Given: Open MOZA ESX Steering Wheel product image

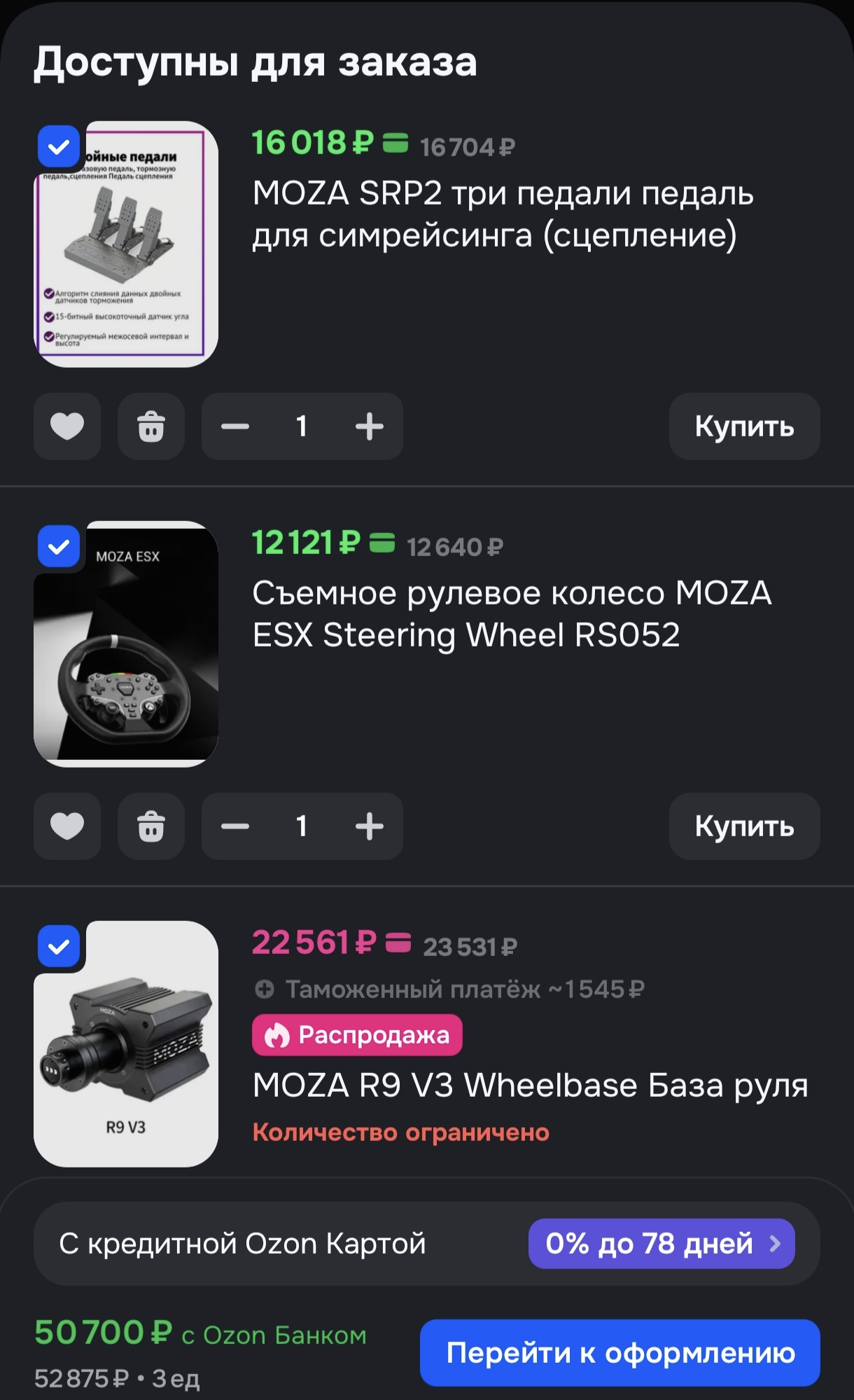Looking at the screenshot, I should (126, 644).
